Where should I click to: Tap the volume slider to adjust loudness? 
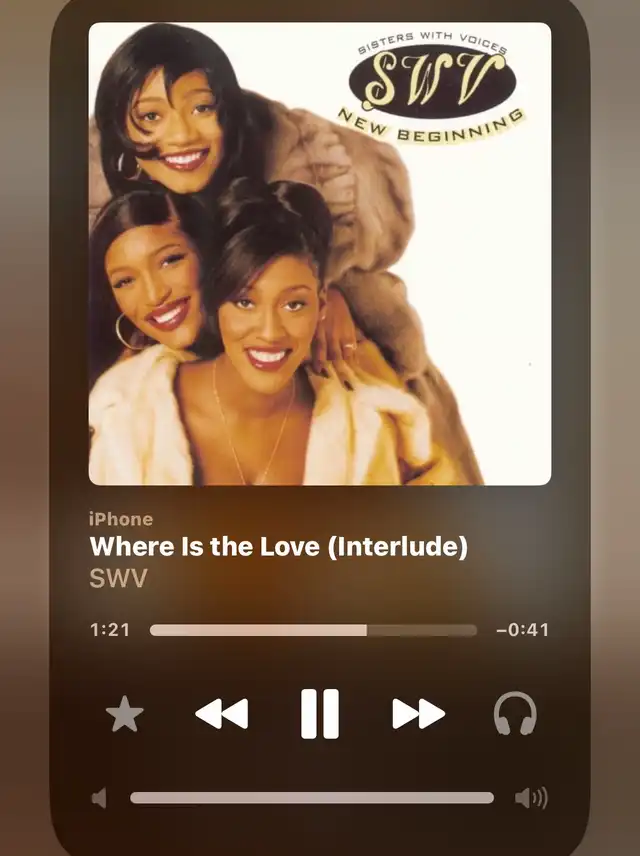click(312, 798)
